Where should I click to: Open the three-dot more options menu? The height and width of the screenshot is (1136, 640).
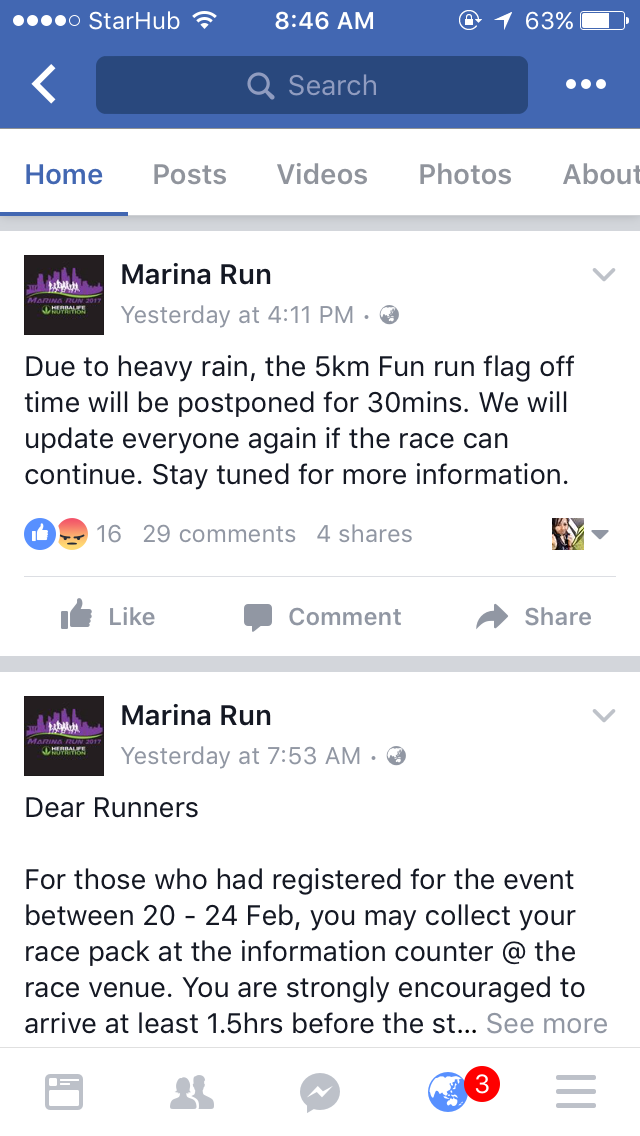point(586,84)
